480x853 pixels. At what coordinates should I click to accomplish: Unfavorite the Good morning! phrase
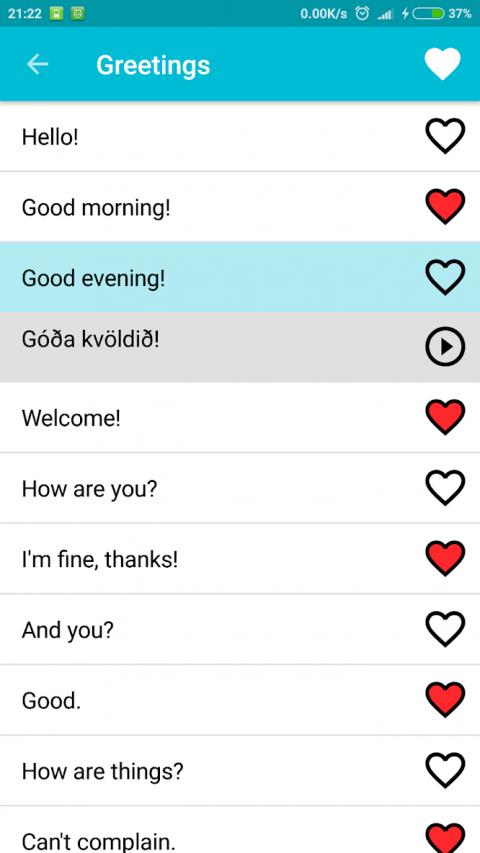tap(445, 207)
